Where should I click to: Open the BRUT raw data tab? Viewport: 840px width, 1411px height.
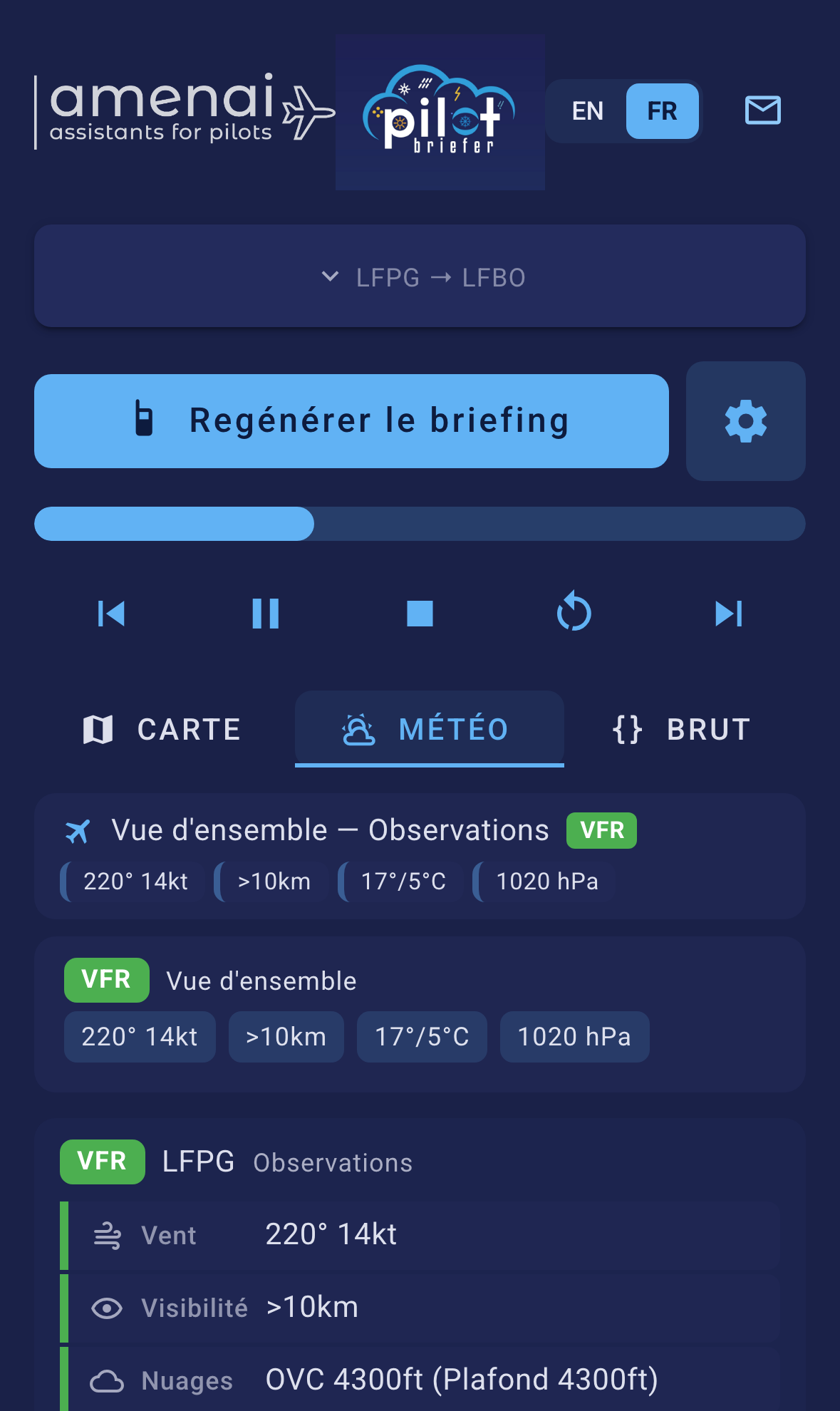(679, 728)
